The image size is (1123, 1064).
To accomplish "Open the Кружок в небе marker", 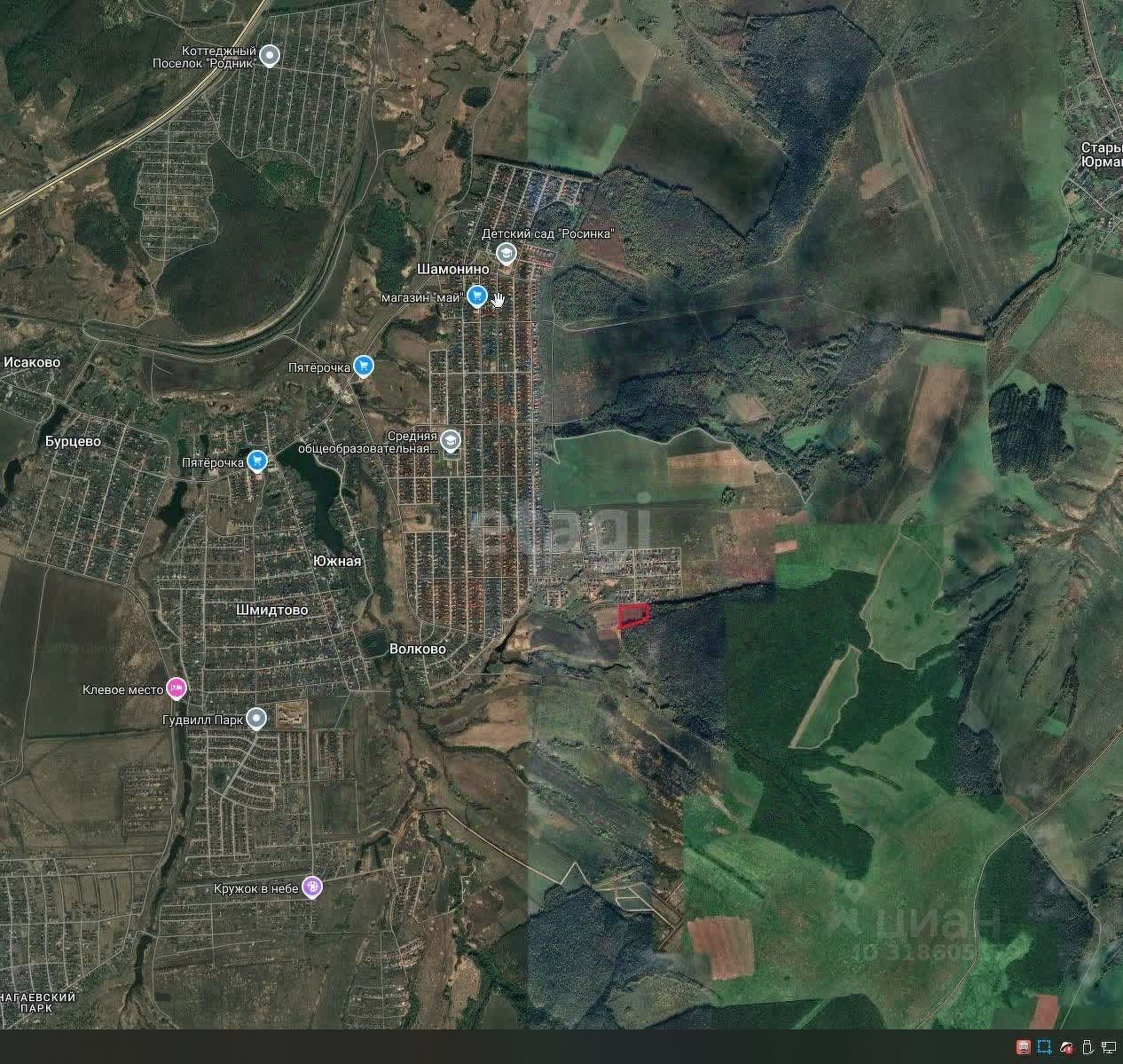I will coord(311,887).
